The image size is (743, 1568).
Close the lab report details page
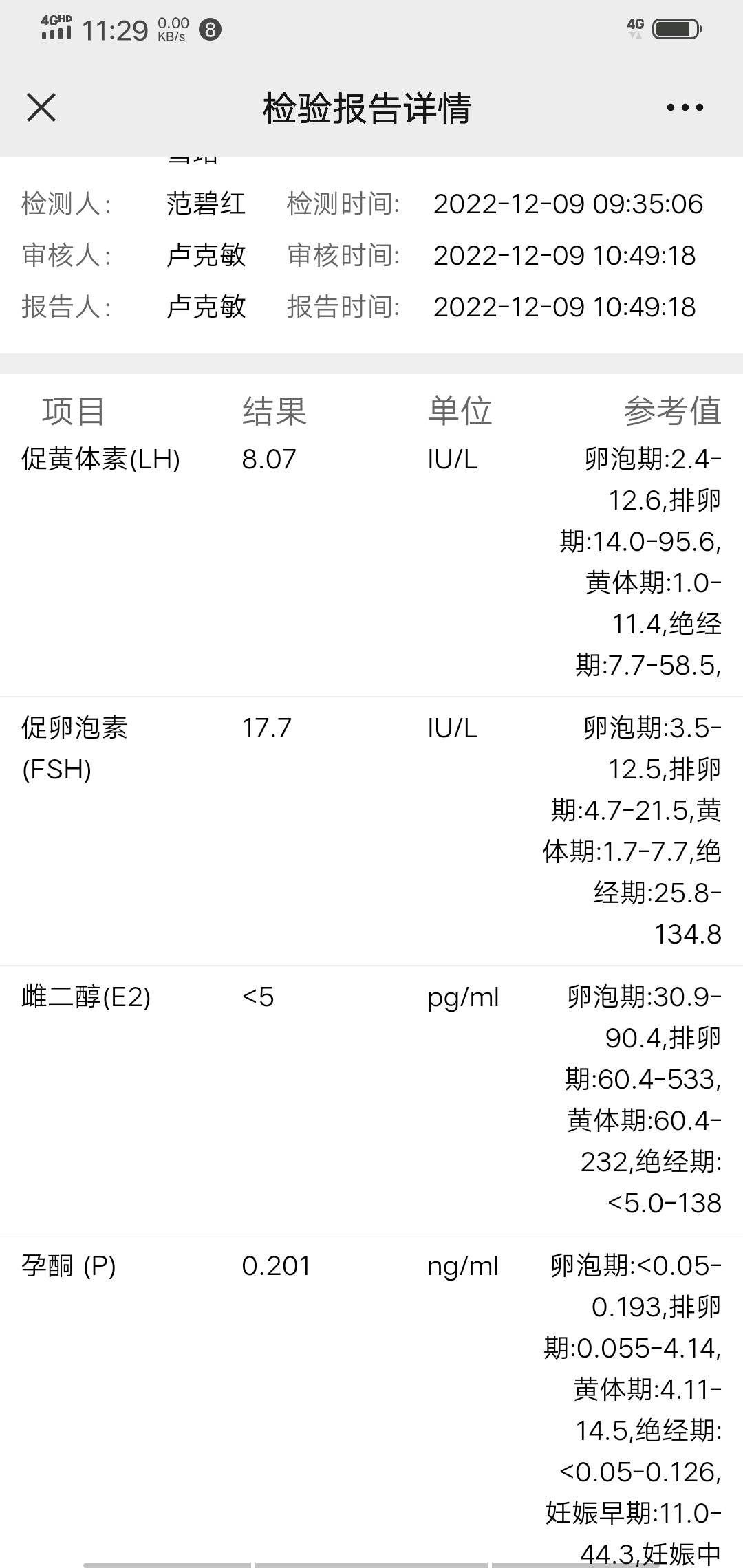coord(41,108)
